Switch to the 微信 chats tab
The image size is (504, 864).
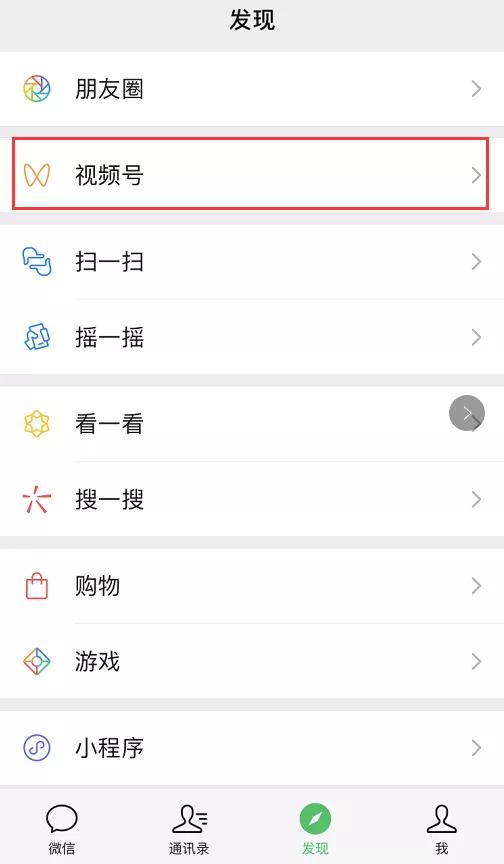coord(62,829)
